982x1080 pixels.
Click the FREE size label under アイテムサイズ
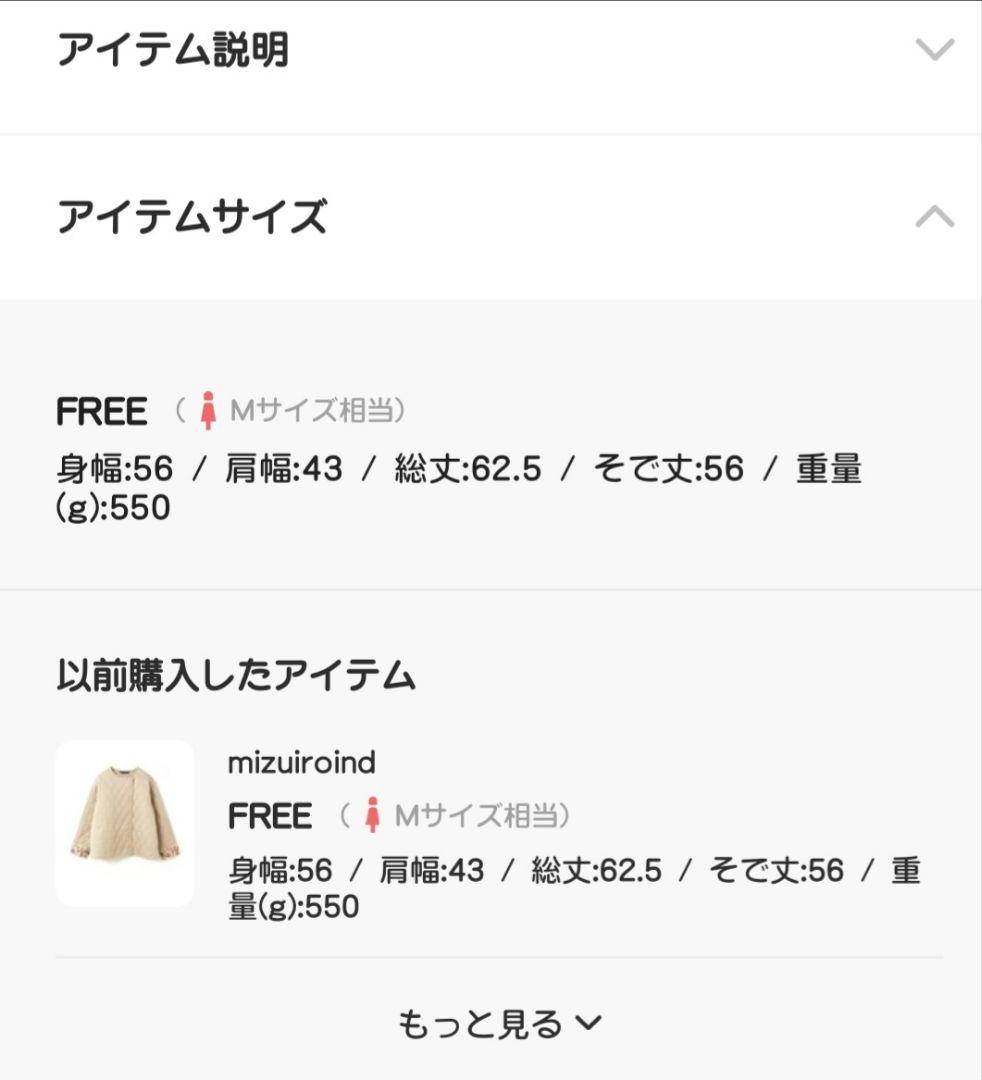tap(100, 409)
